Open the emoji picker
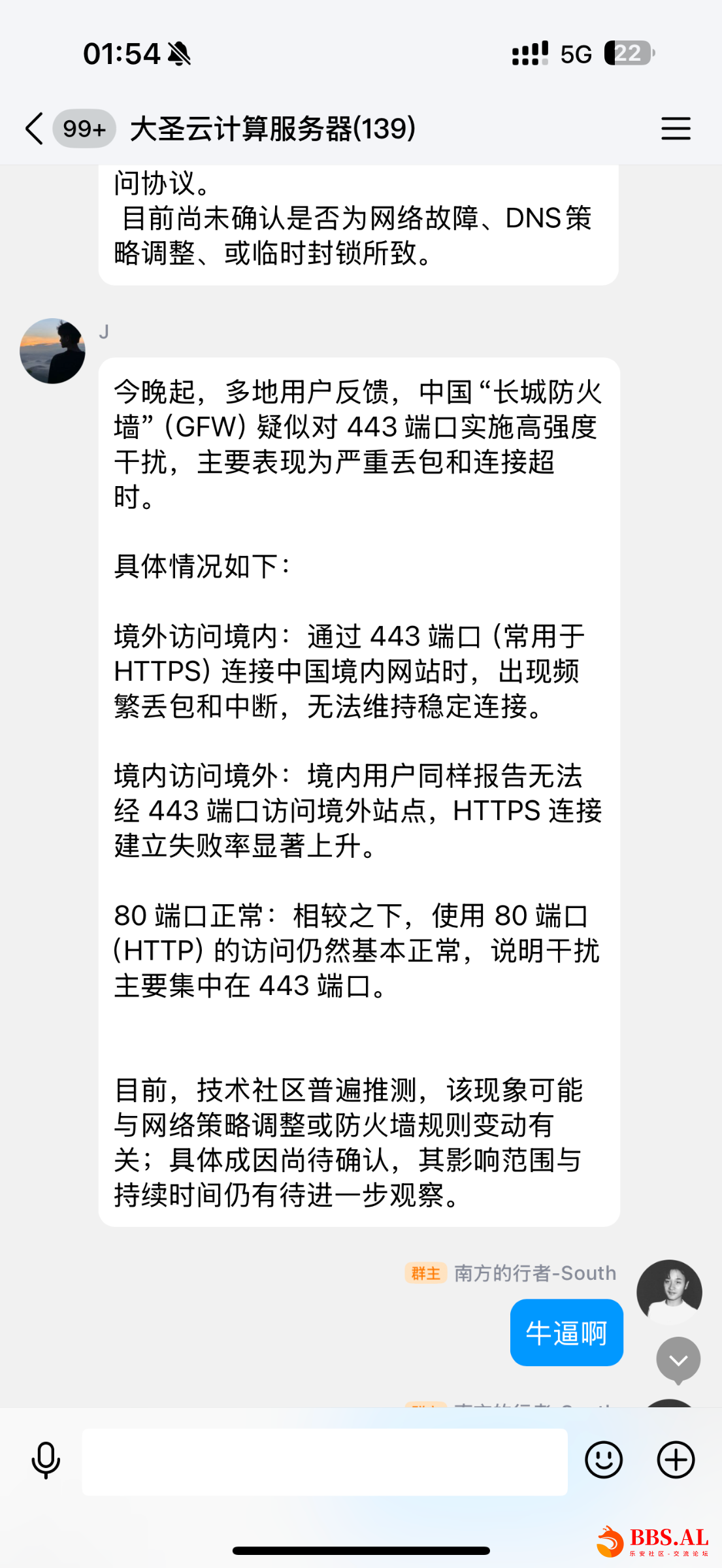 tap(604, 1460)
